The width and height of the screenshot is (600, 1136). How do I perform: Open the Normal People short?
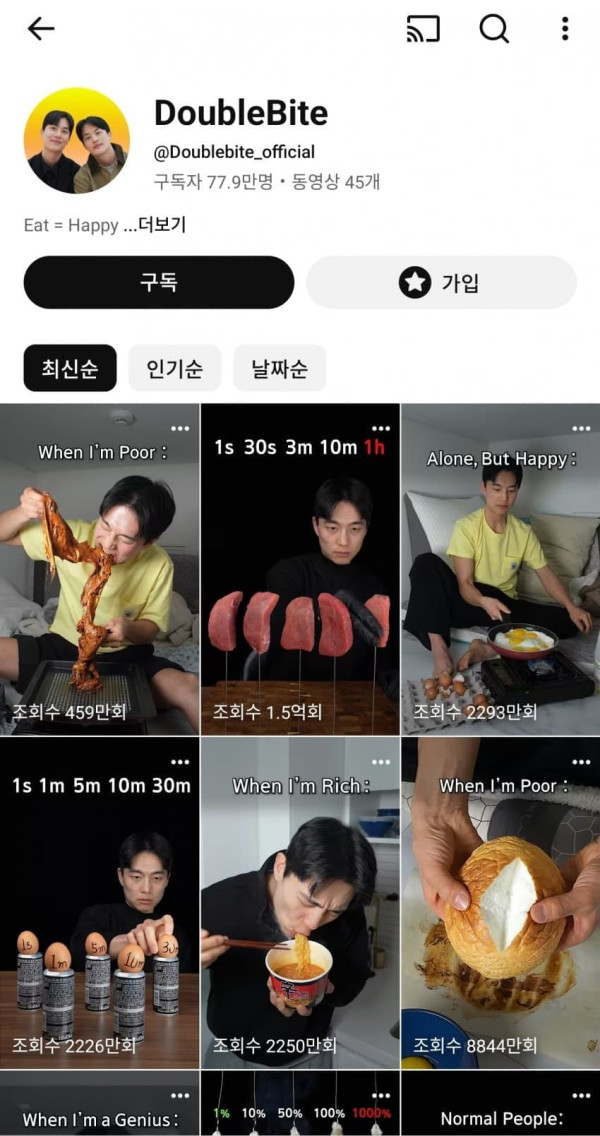(x=501, y=1104)
